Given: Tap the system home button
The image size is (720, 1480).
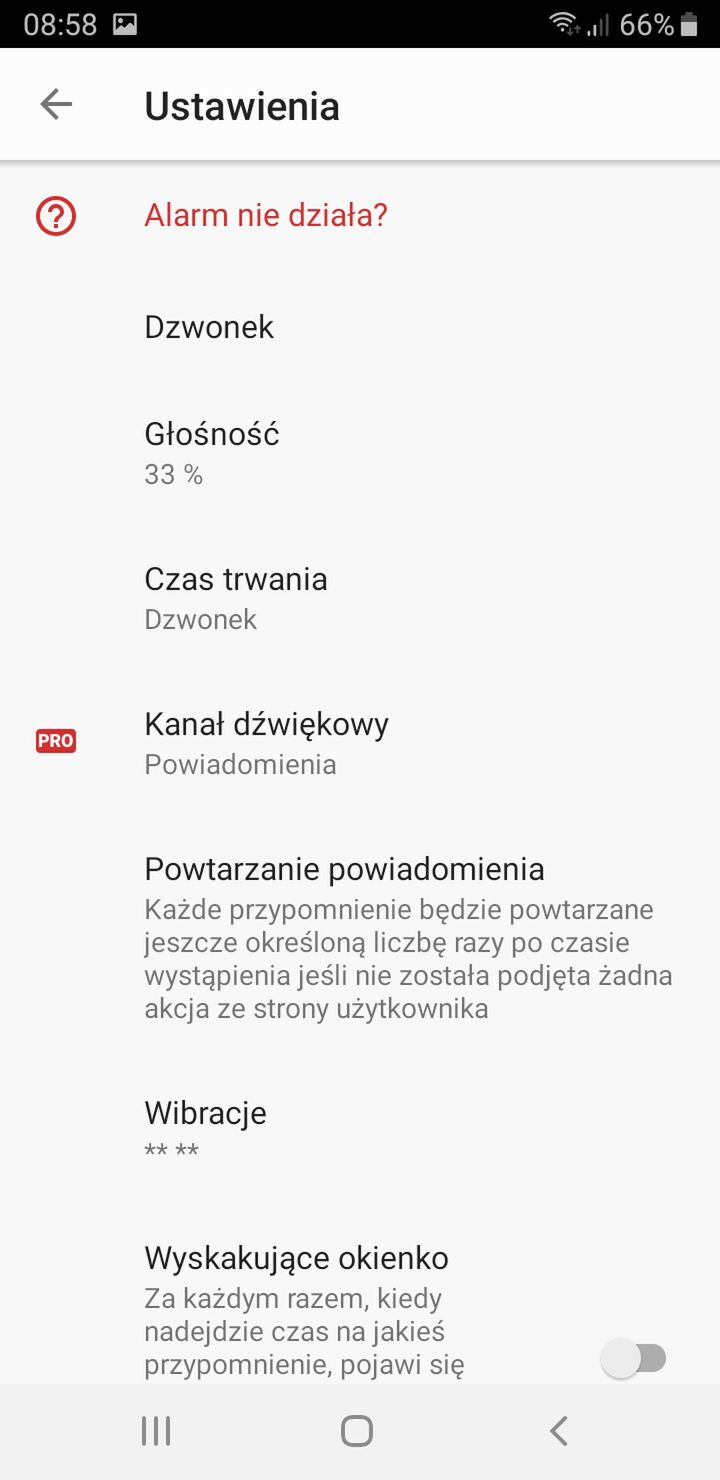Looking at the screenshot, I should (x=357, y=1431).
